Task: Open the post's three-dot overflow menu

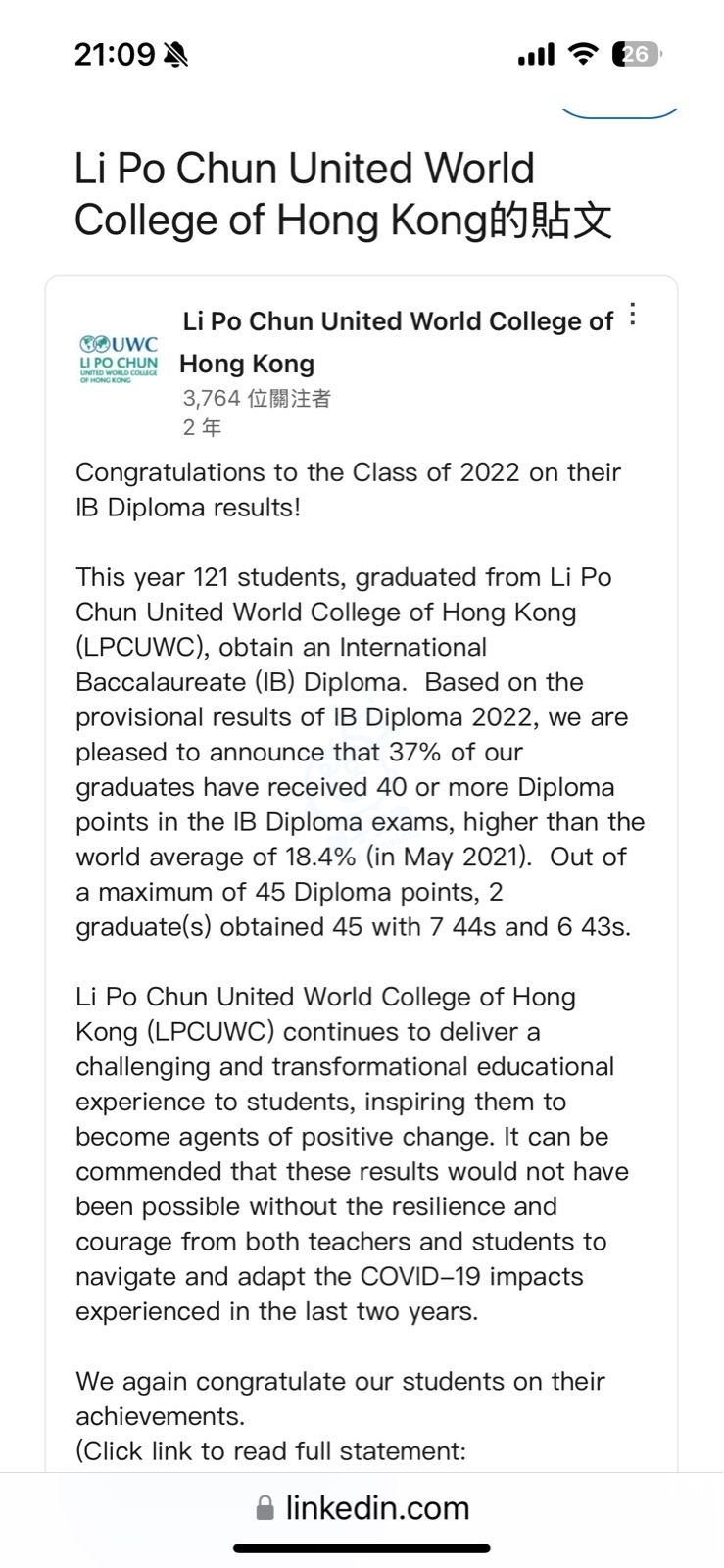Action: point(633,315)
